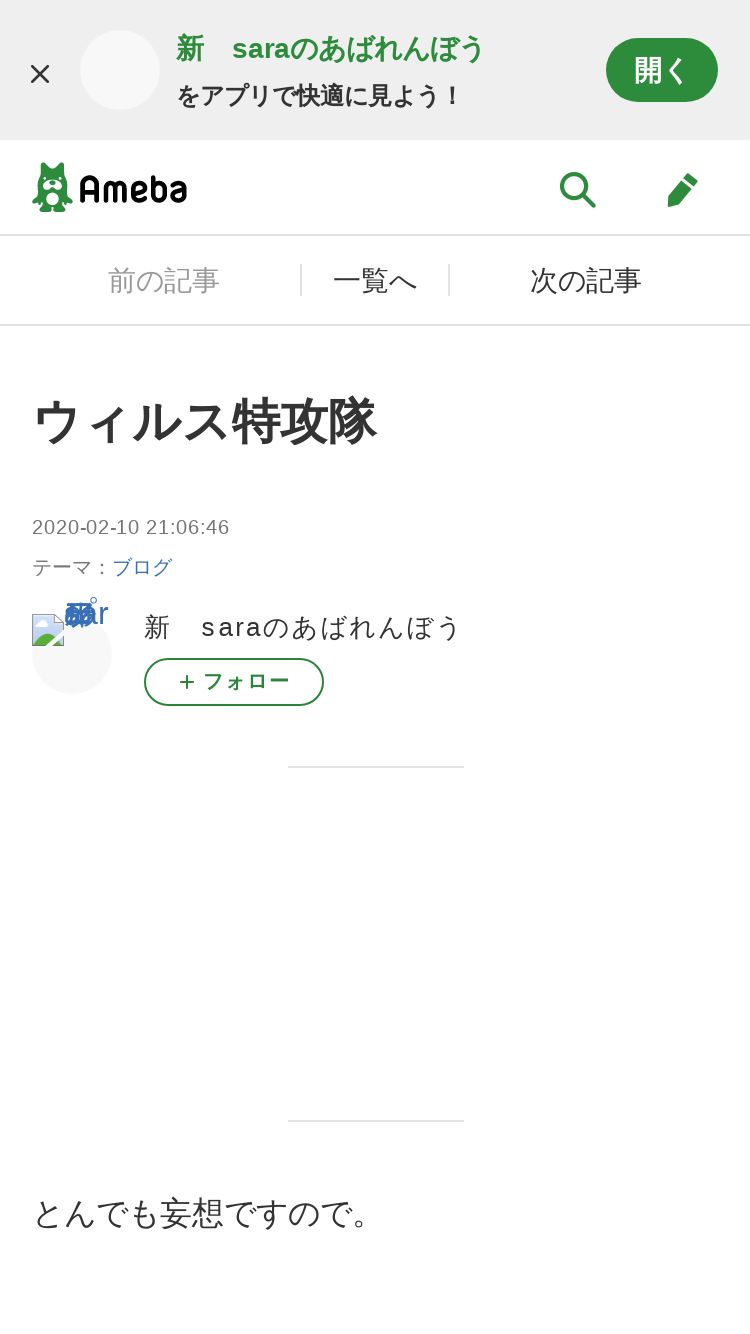Dismiss the app promotion banner

[40, 73]
